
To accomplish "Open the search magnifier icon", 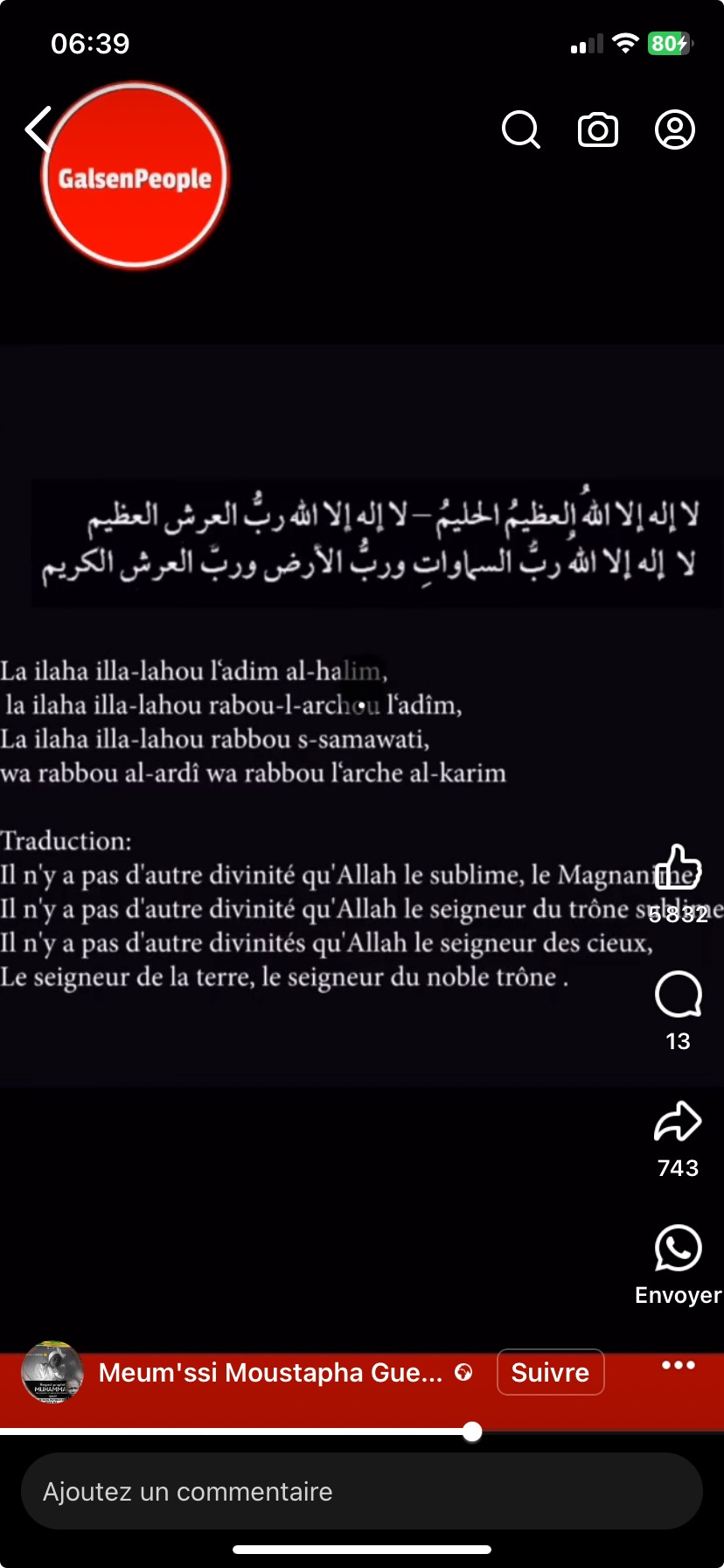I will coord(521,130).
